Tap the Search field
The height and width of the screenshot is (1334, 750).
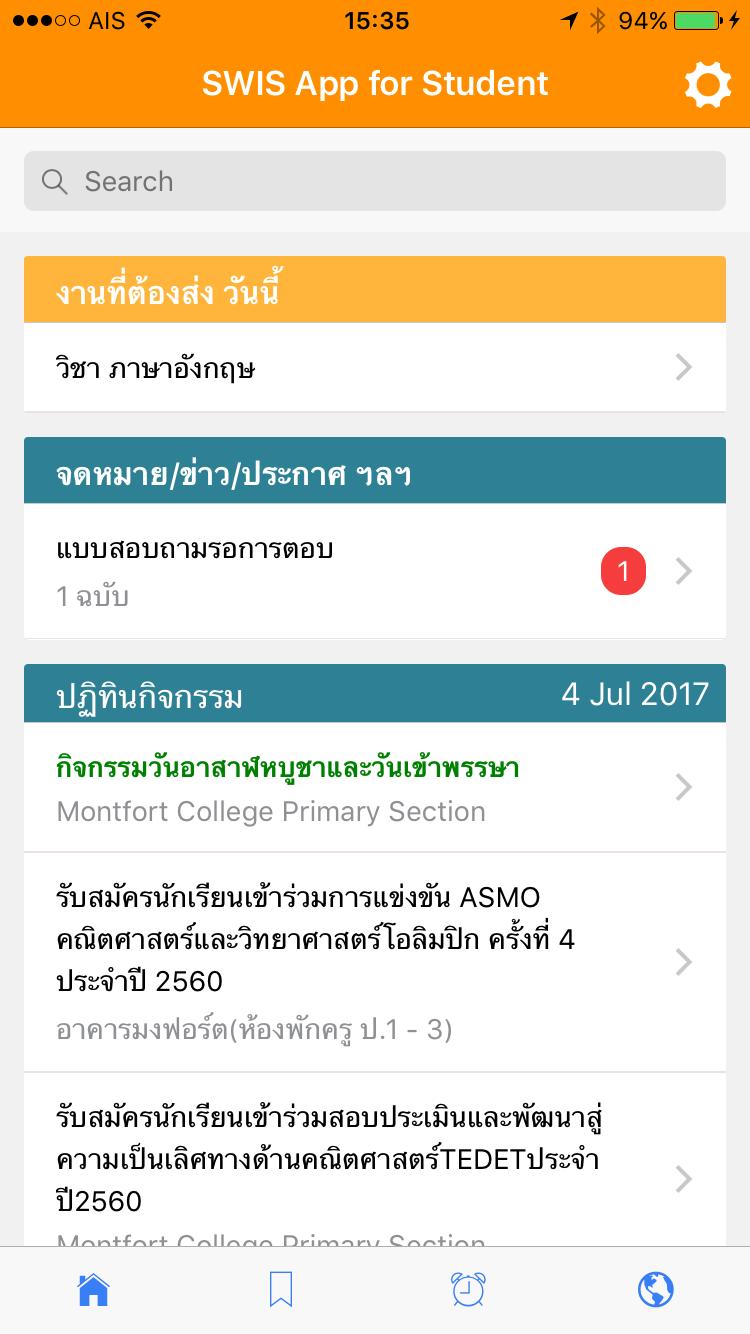pos(375,181)
